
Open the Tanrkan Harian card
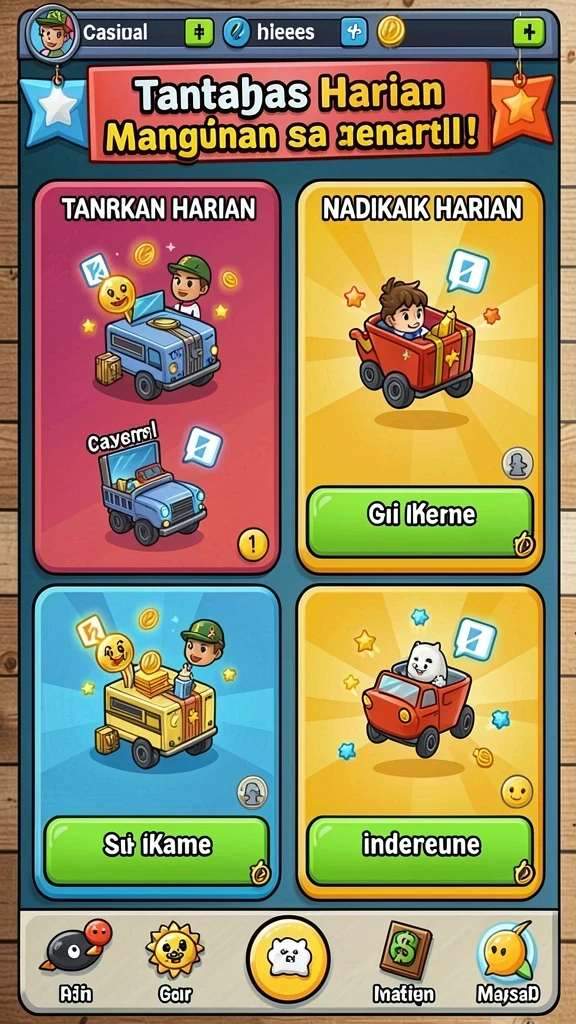[157, 377]
